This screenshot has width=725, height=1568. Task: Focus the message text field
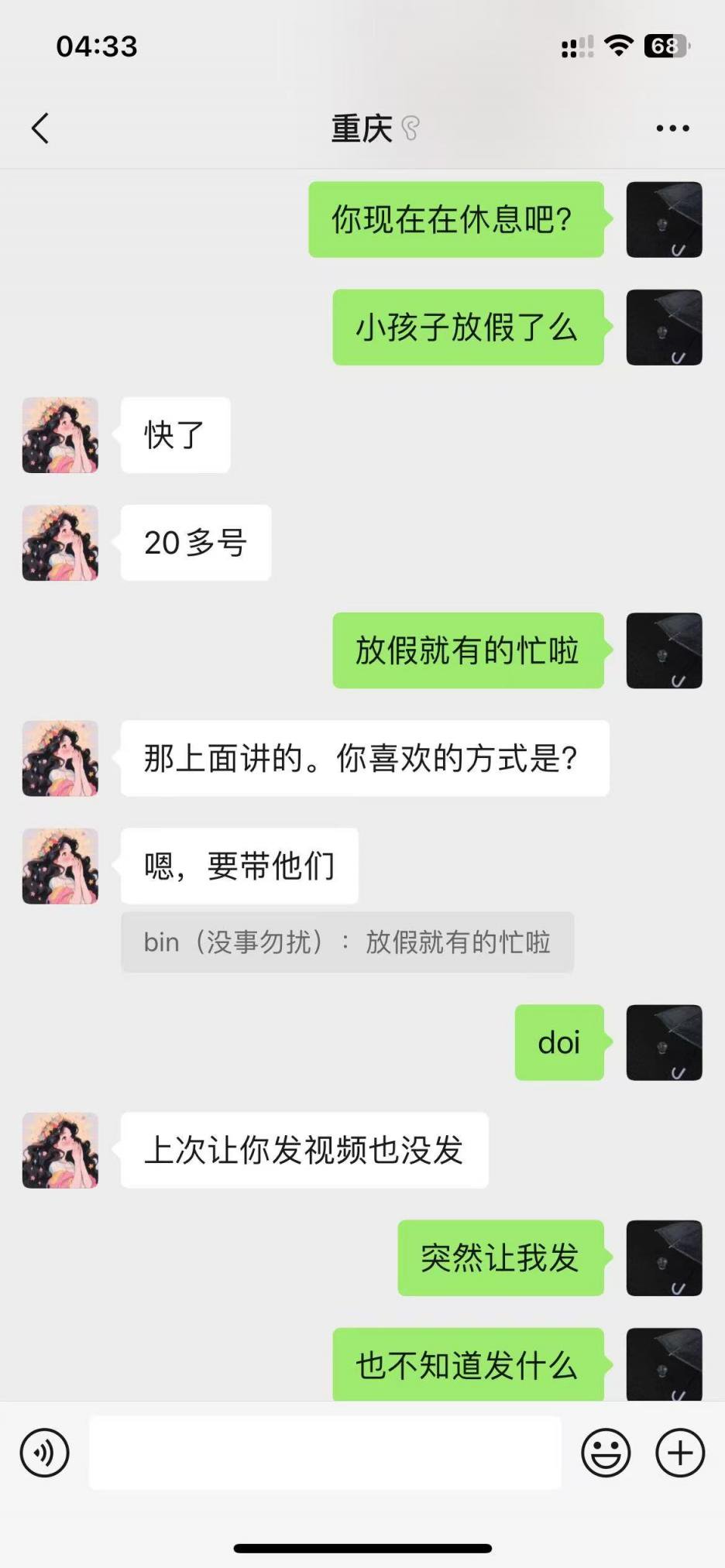tap(325, 1453)
